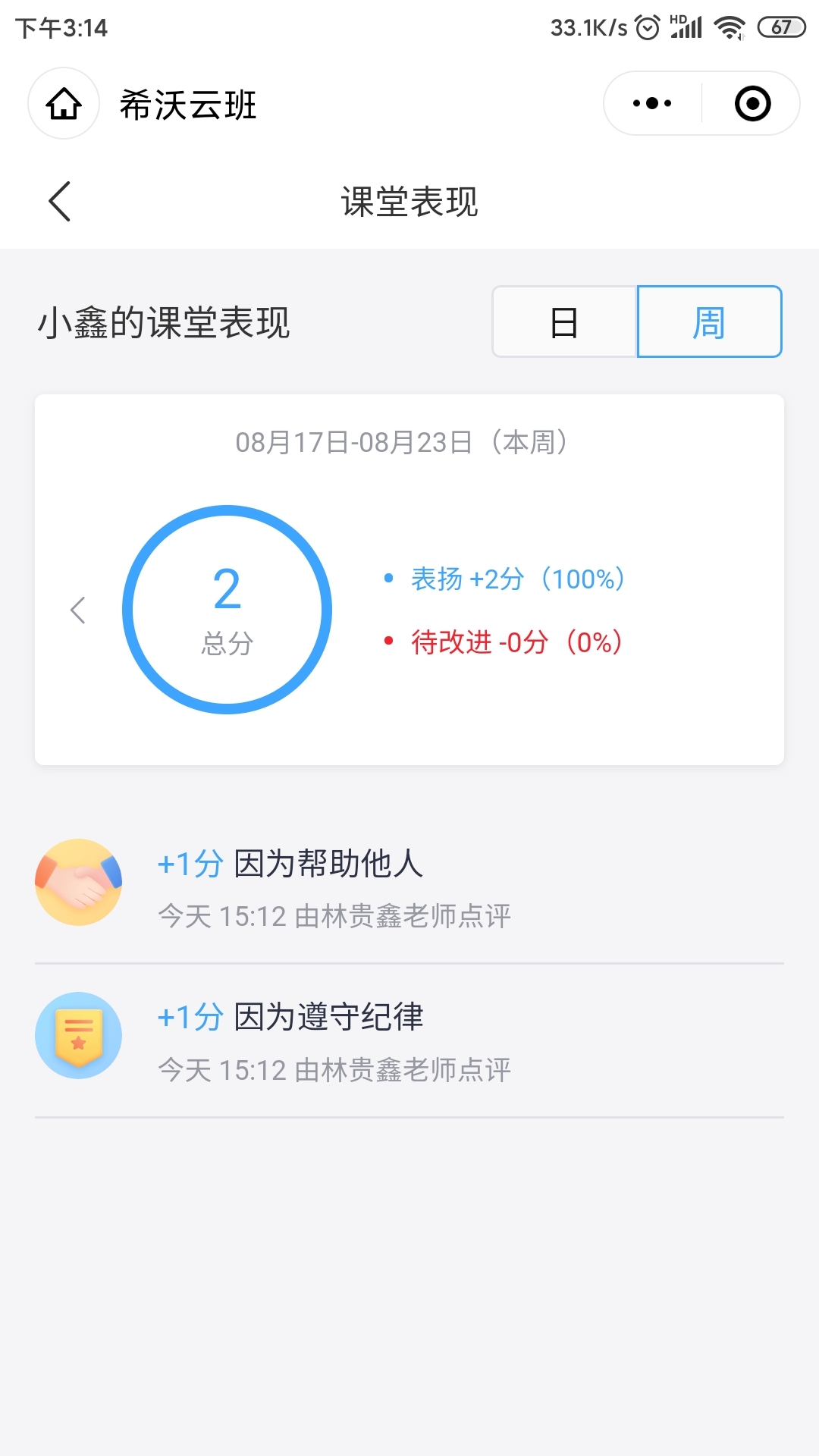The image size is (819, 1456).
Task: Tap the home icon beside 希沃云班
Action: pyautogui.click(x=64, y=104)
